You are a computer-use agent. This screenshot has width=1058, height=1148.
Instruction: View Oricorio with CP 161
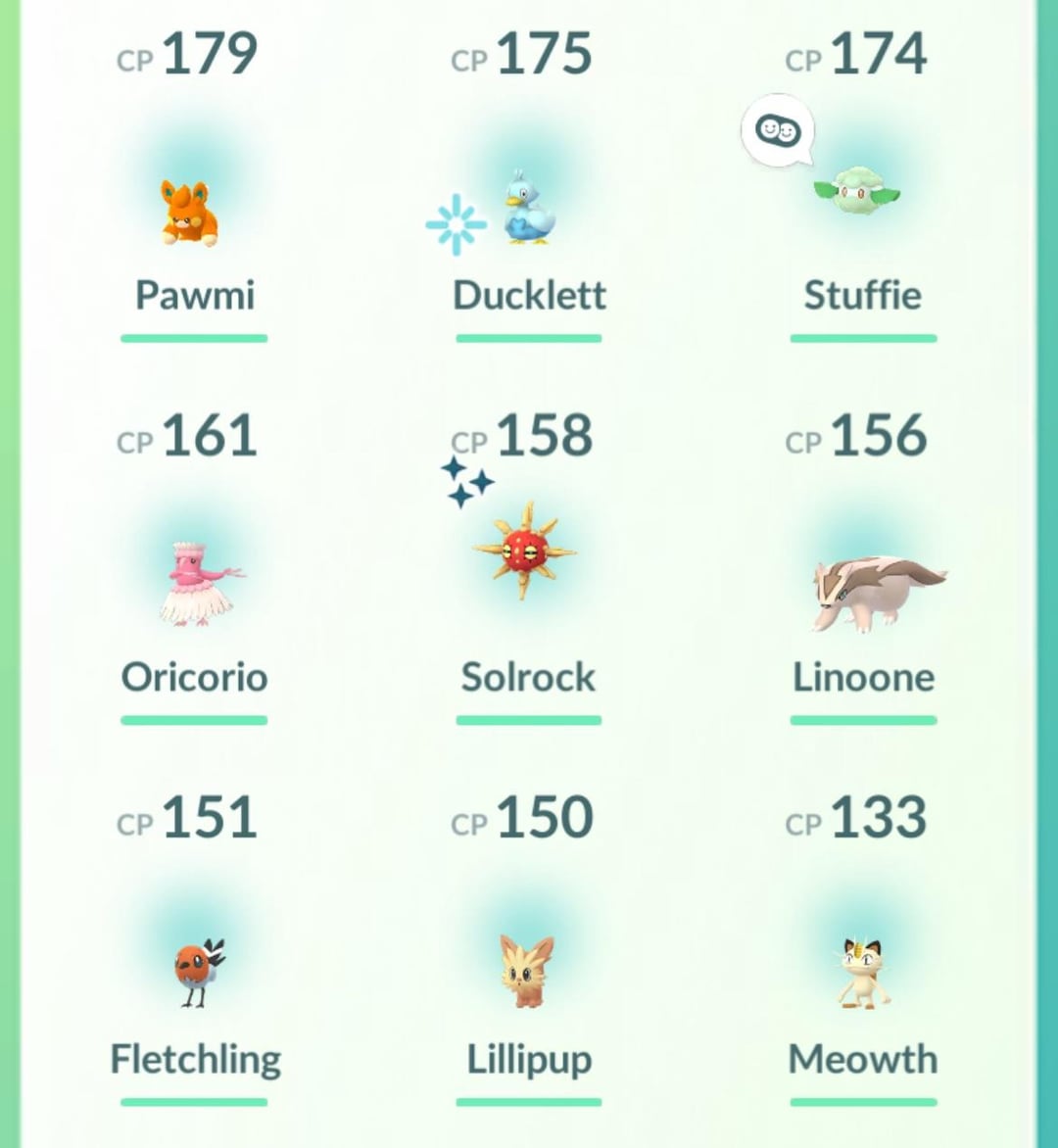click(197, 585)
